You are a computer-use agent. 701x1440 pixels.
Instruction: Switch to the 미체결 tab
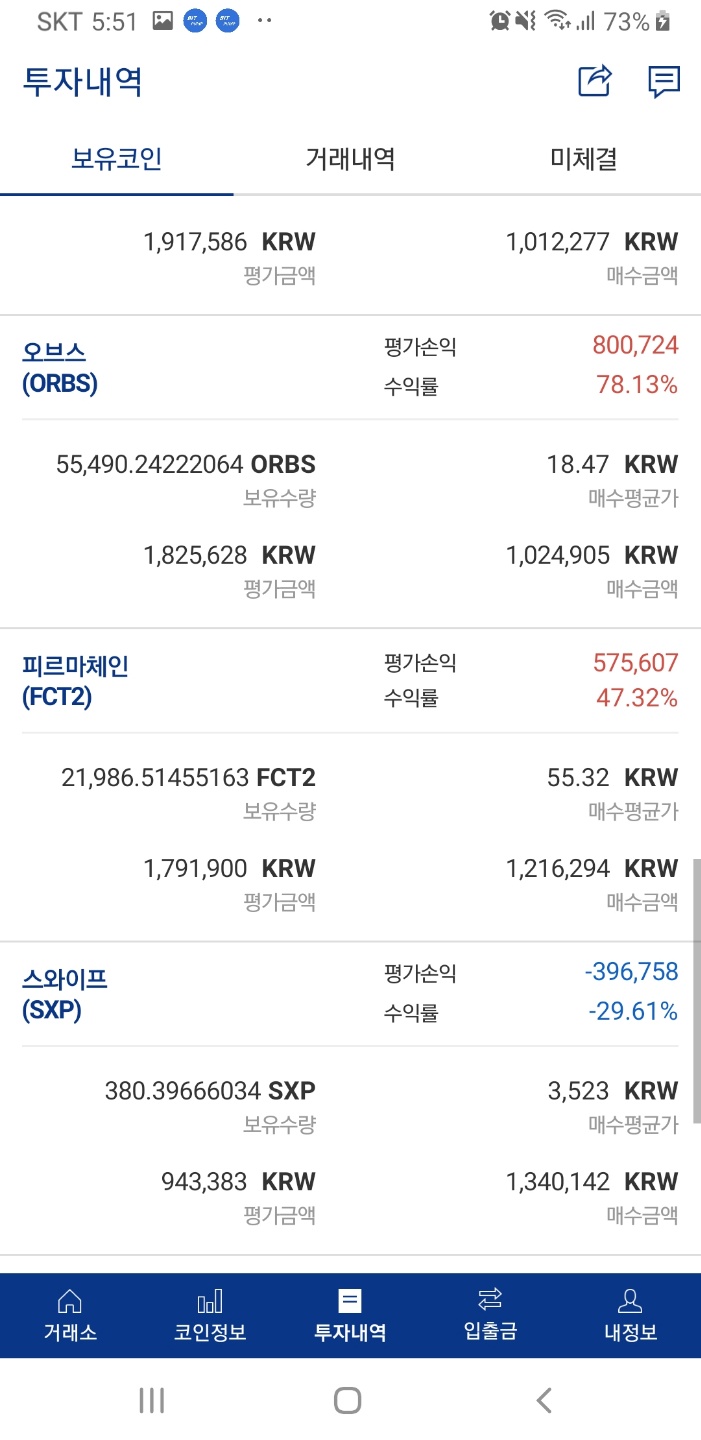point(583,158)
